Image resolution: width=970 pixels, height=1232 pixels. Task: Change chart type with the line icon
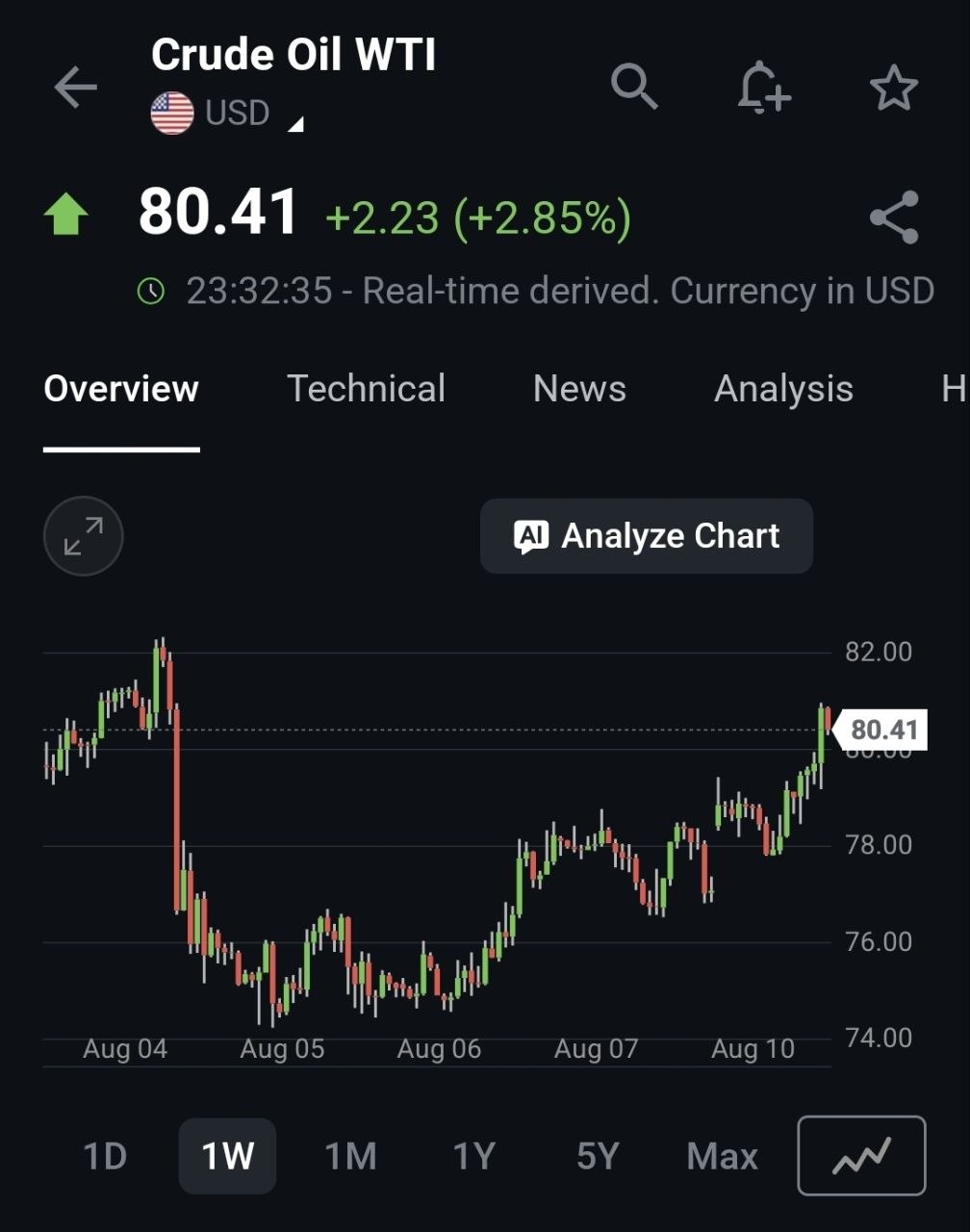pos(861,1155)
